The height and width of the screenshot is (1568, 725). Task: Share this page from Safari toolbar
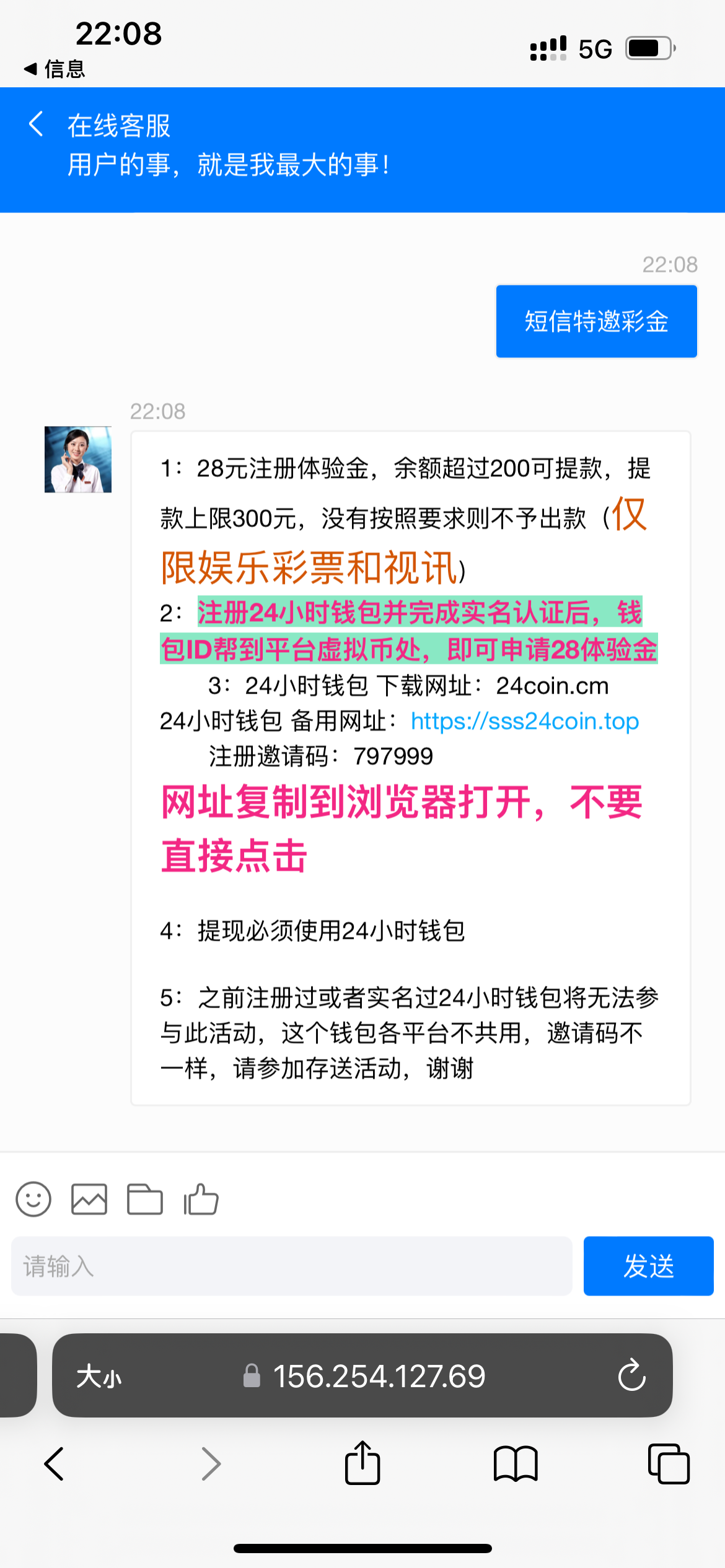(362, 1463)
